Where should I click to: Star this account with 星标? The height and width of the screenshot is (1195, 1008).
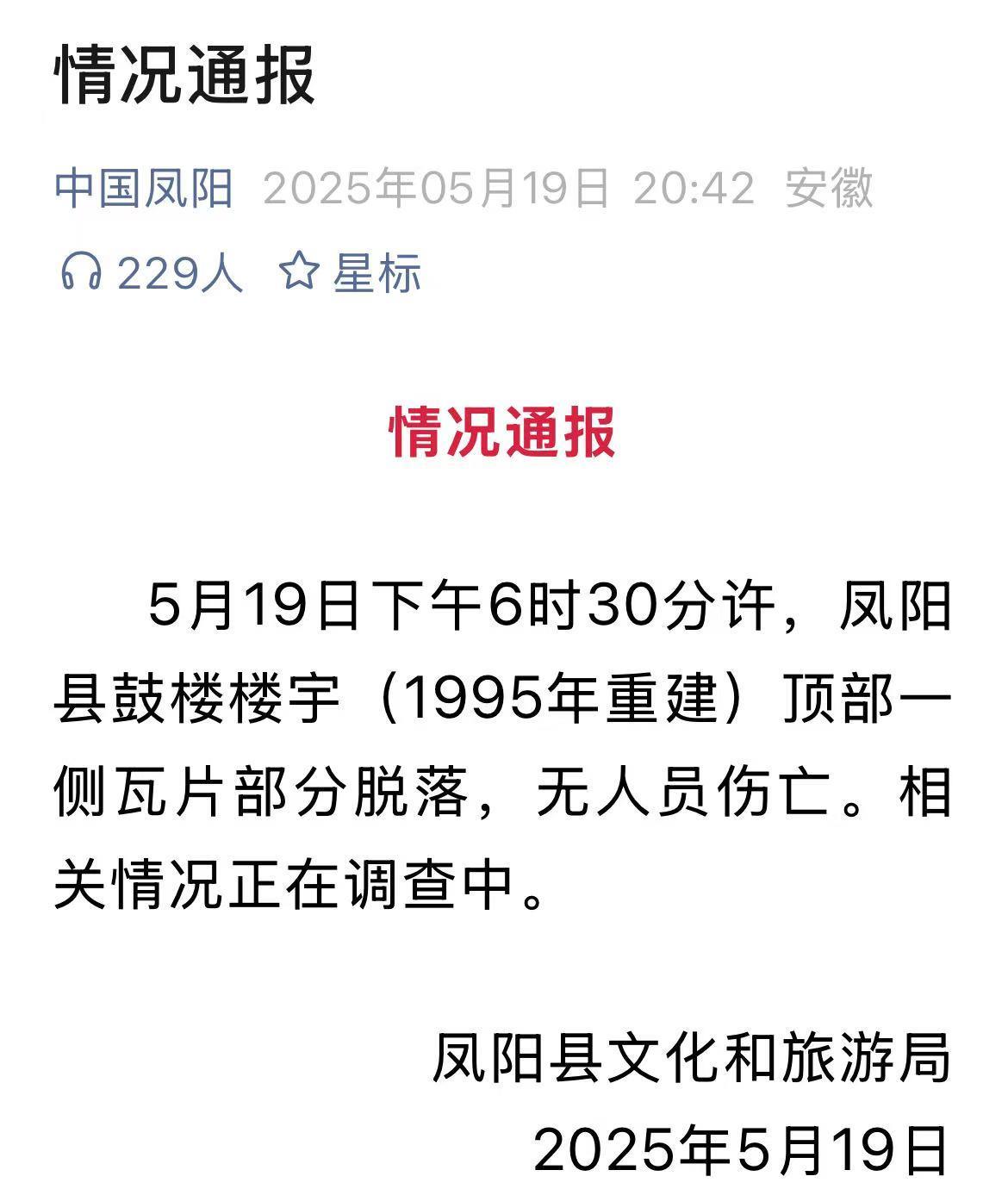point(351,273)
